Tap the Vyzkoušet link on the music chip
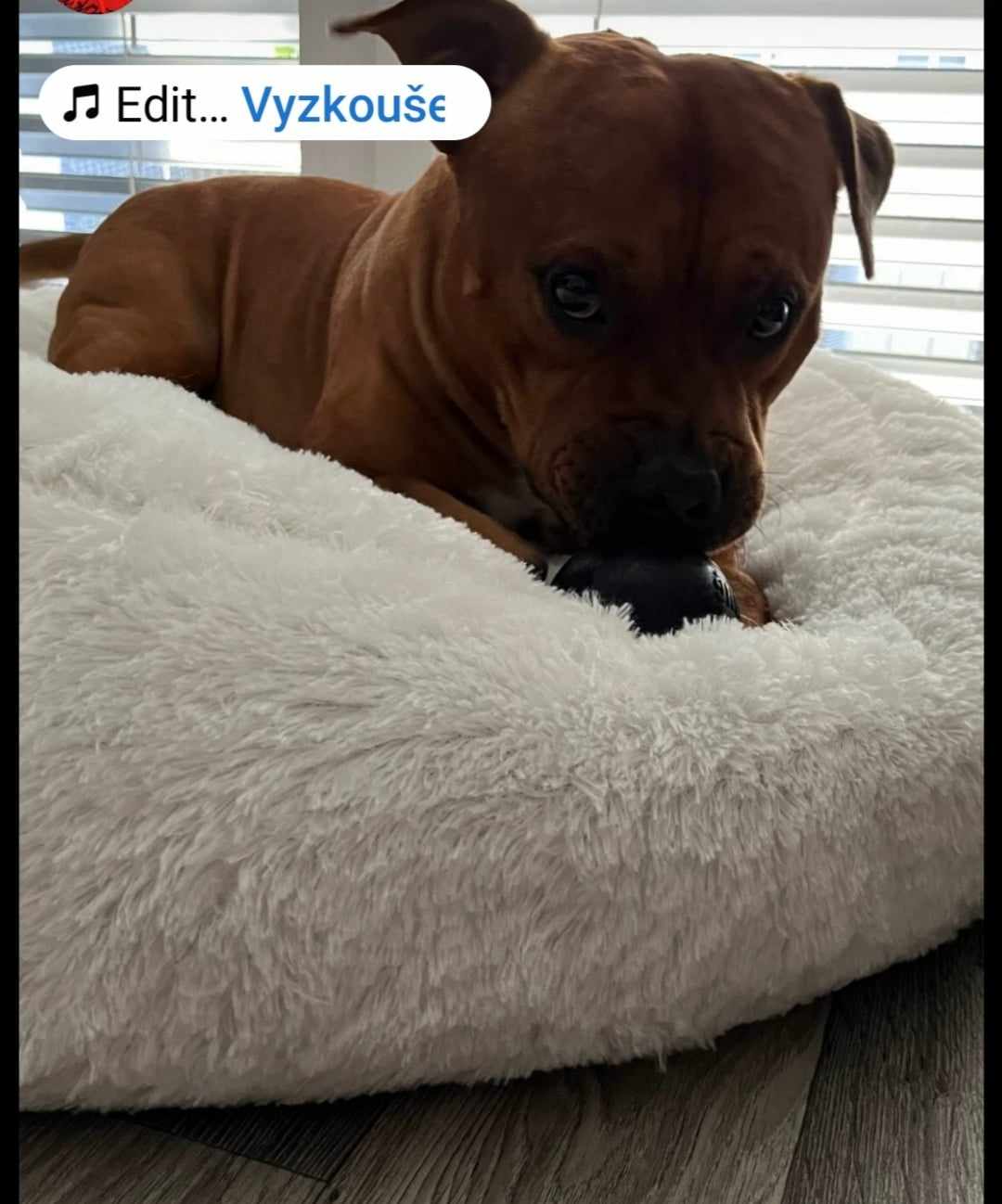 click(343, 105)
